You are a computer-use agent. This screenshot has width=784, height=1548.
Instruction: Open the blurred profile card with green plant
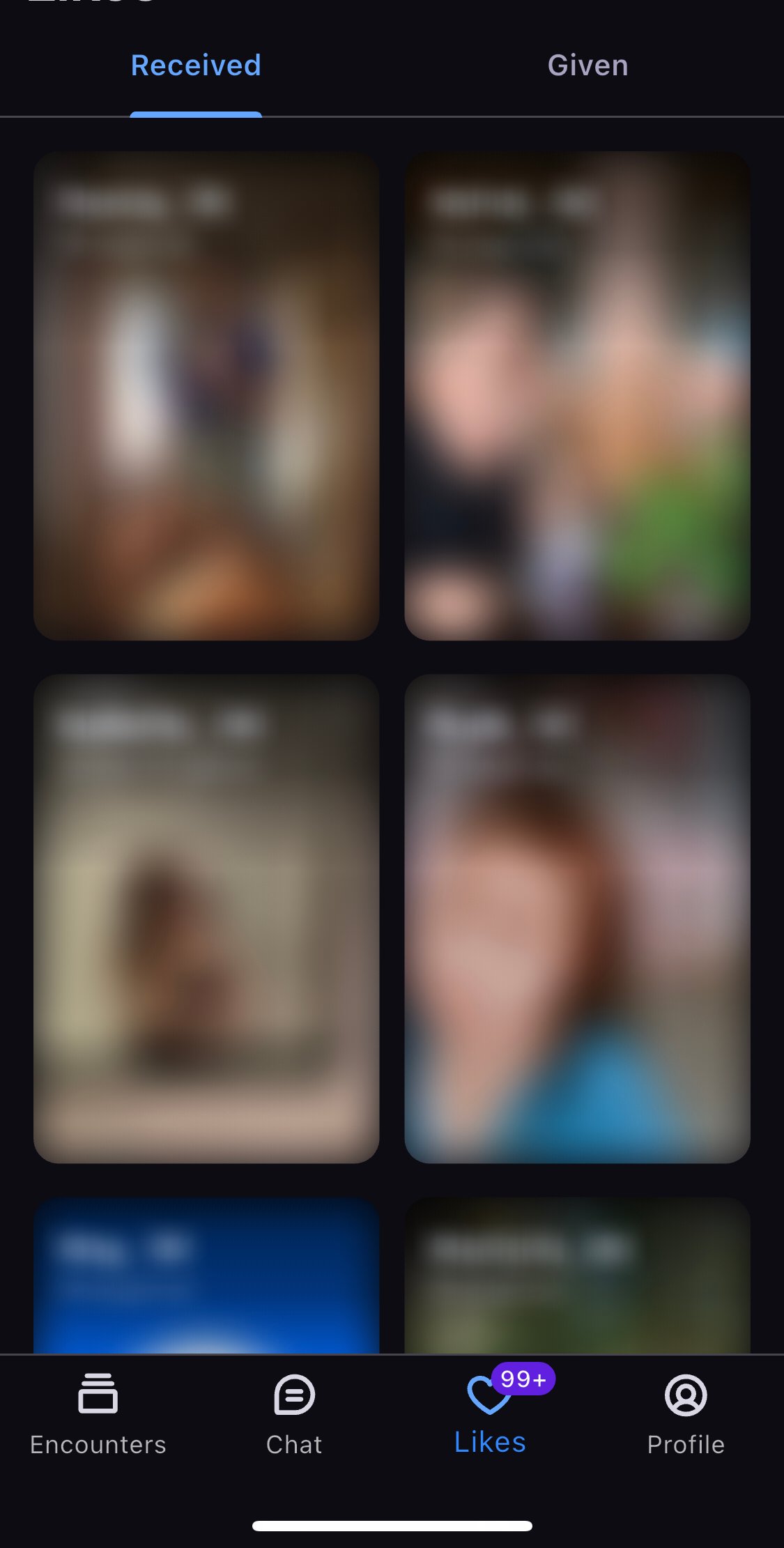pos(577,396)
